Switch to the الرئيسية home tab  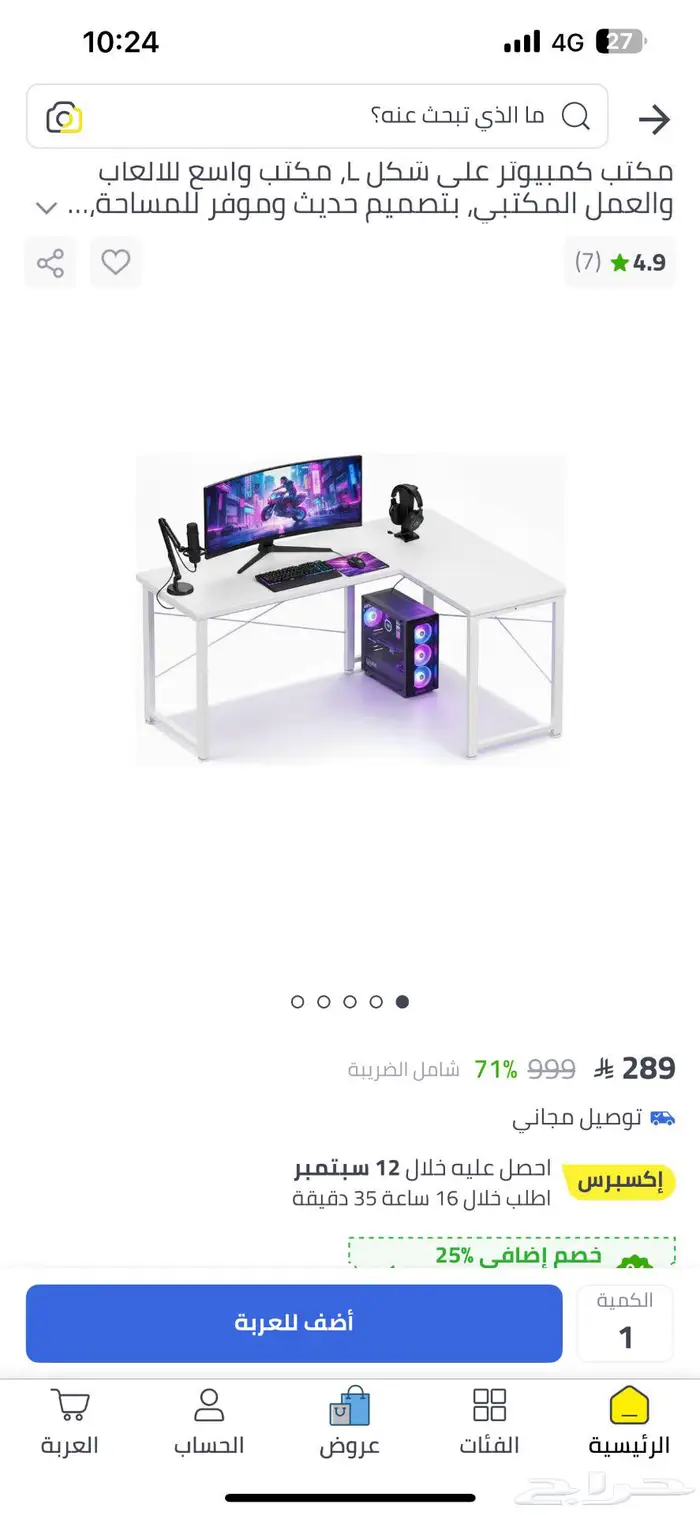point(629,1423)
